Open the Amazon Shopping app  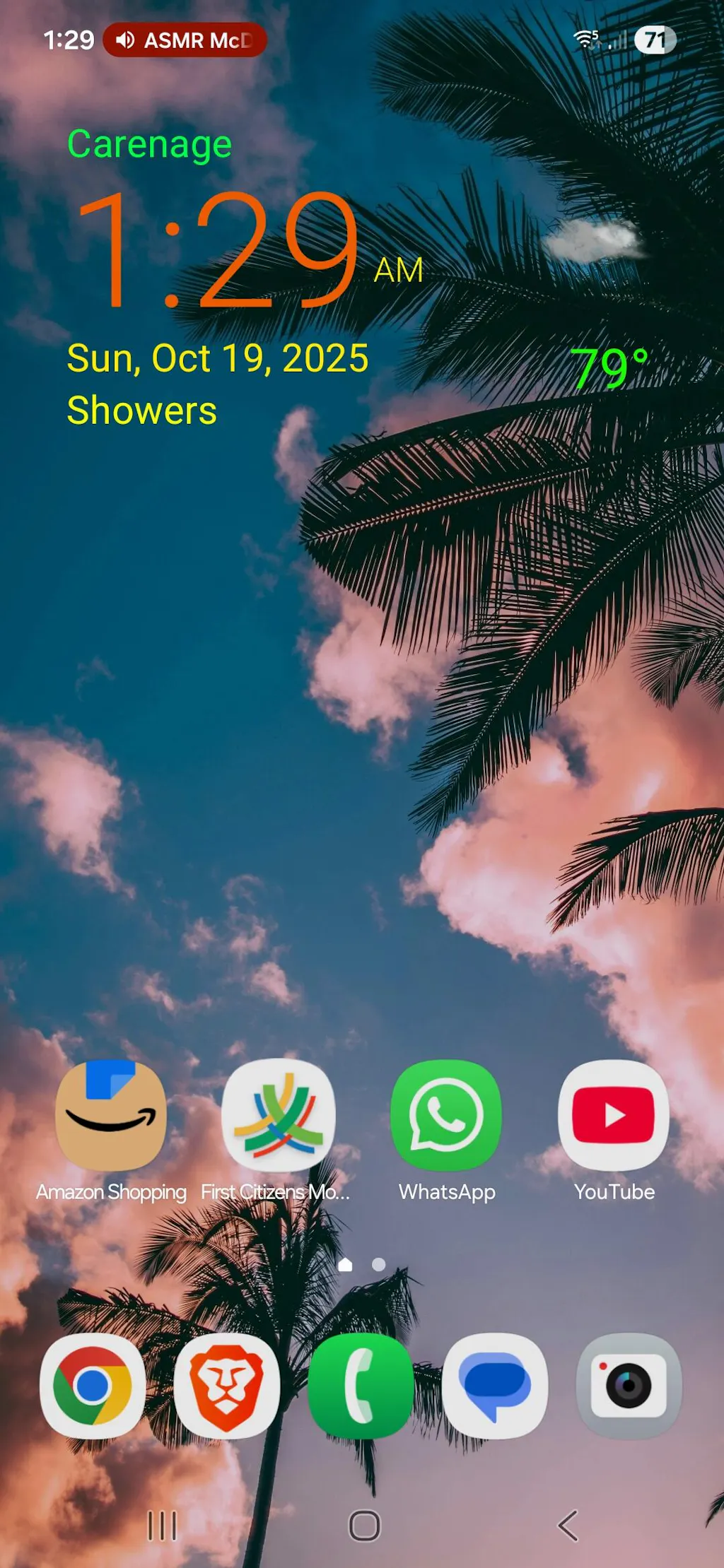tap(111, 1115)
